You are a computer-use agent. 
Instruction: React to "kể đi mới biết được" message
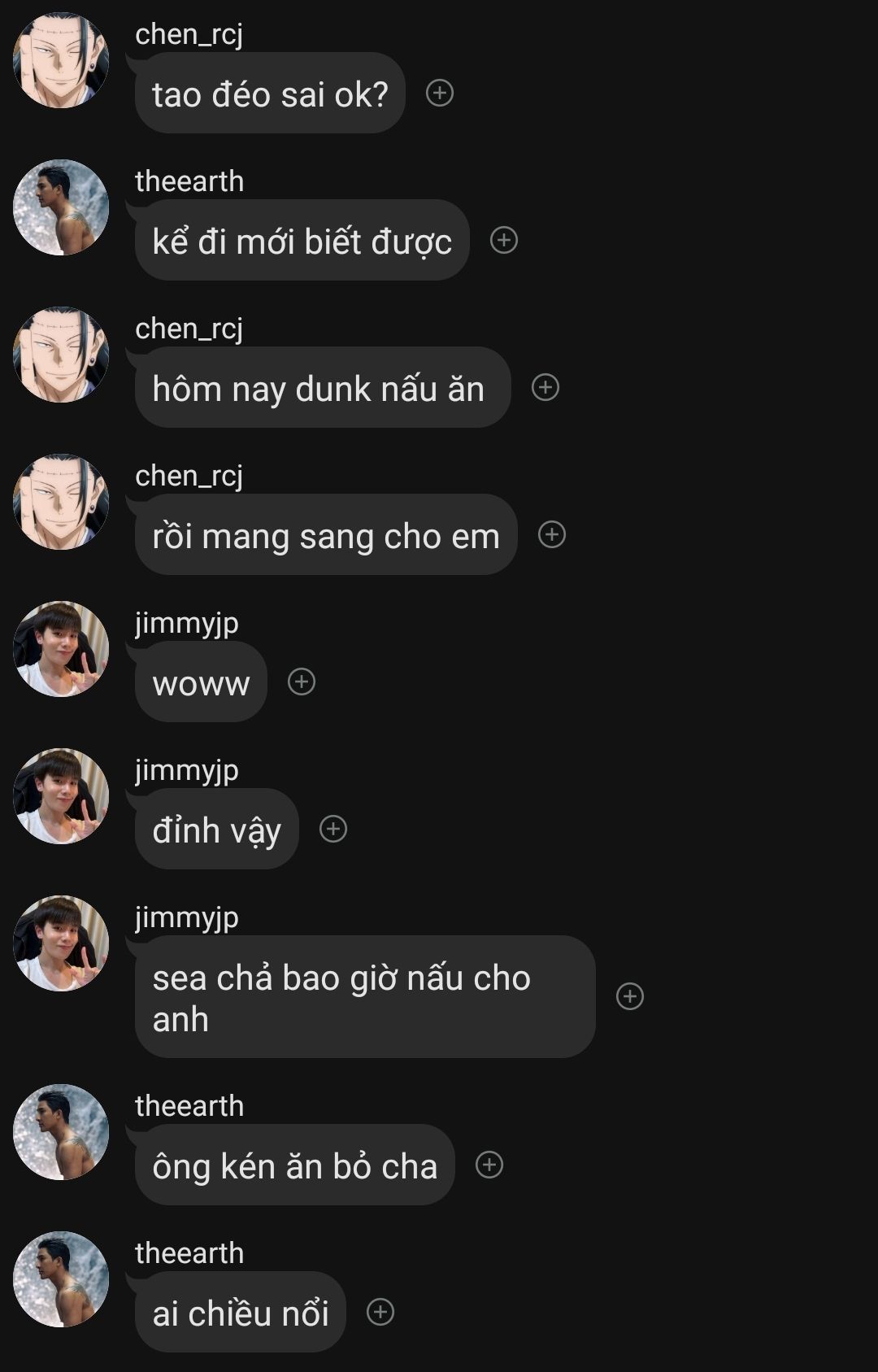(504, 241)
